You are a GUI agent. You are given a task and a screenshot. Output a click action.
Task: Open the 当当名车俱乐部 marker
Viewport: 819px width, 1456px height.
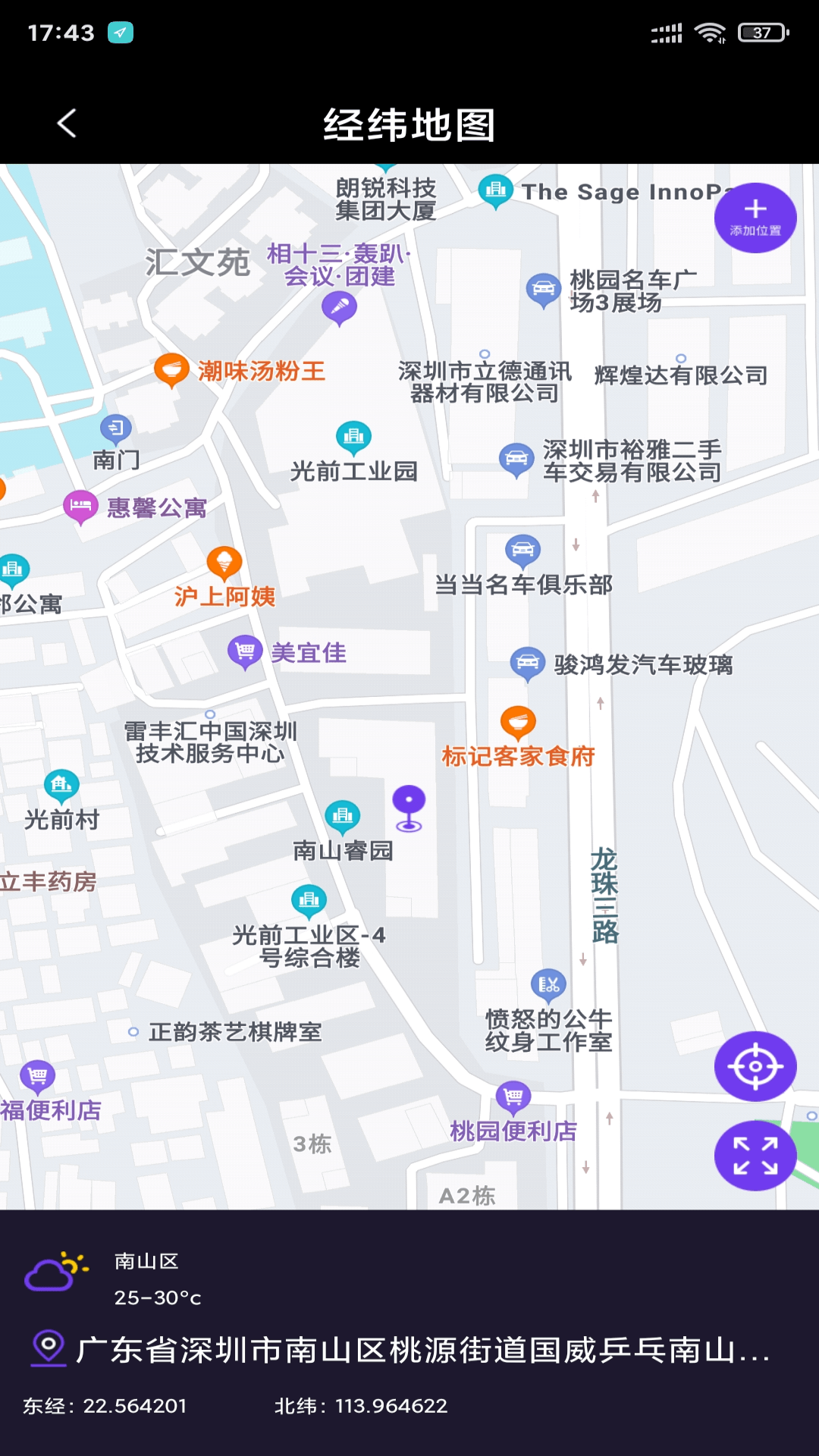(x=522, y=550)
